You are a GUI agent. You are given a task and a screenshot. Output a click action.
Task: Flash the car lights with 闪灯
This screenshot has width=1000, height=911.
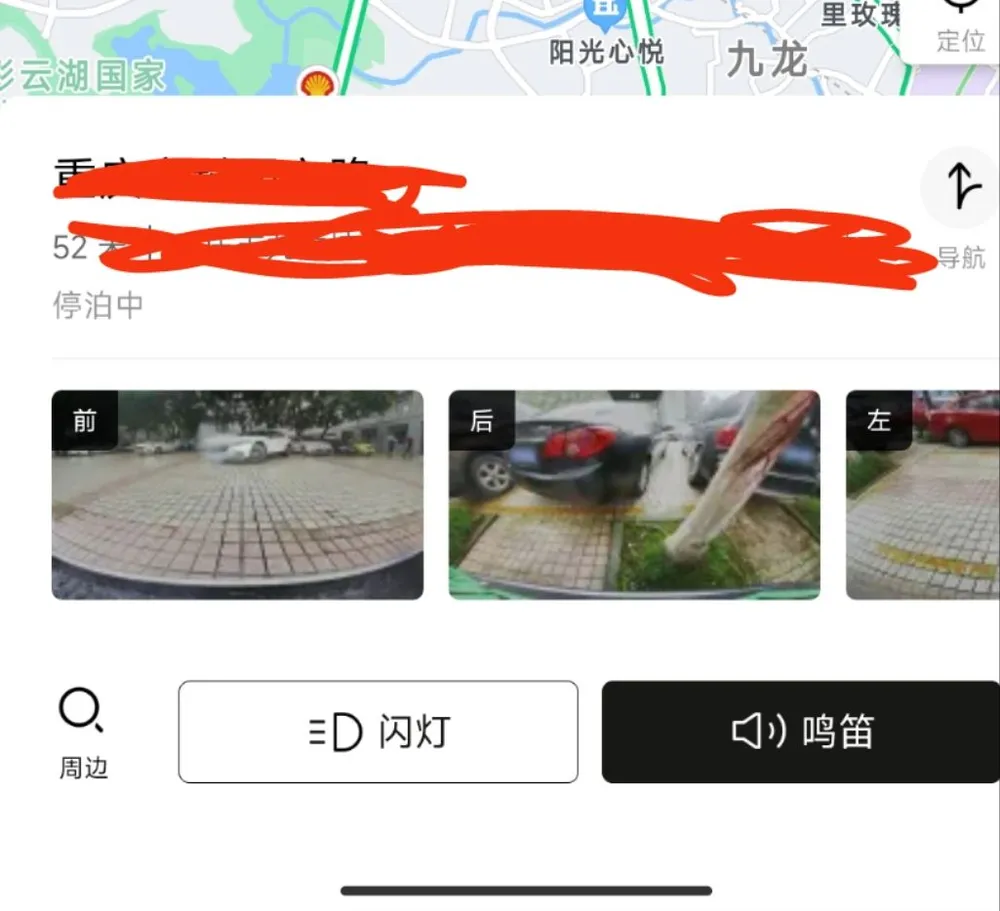[378, 732]
